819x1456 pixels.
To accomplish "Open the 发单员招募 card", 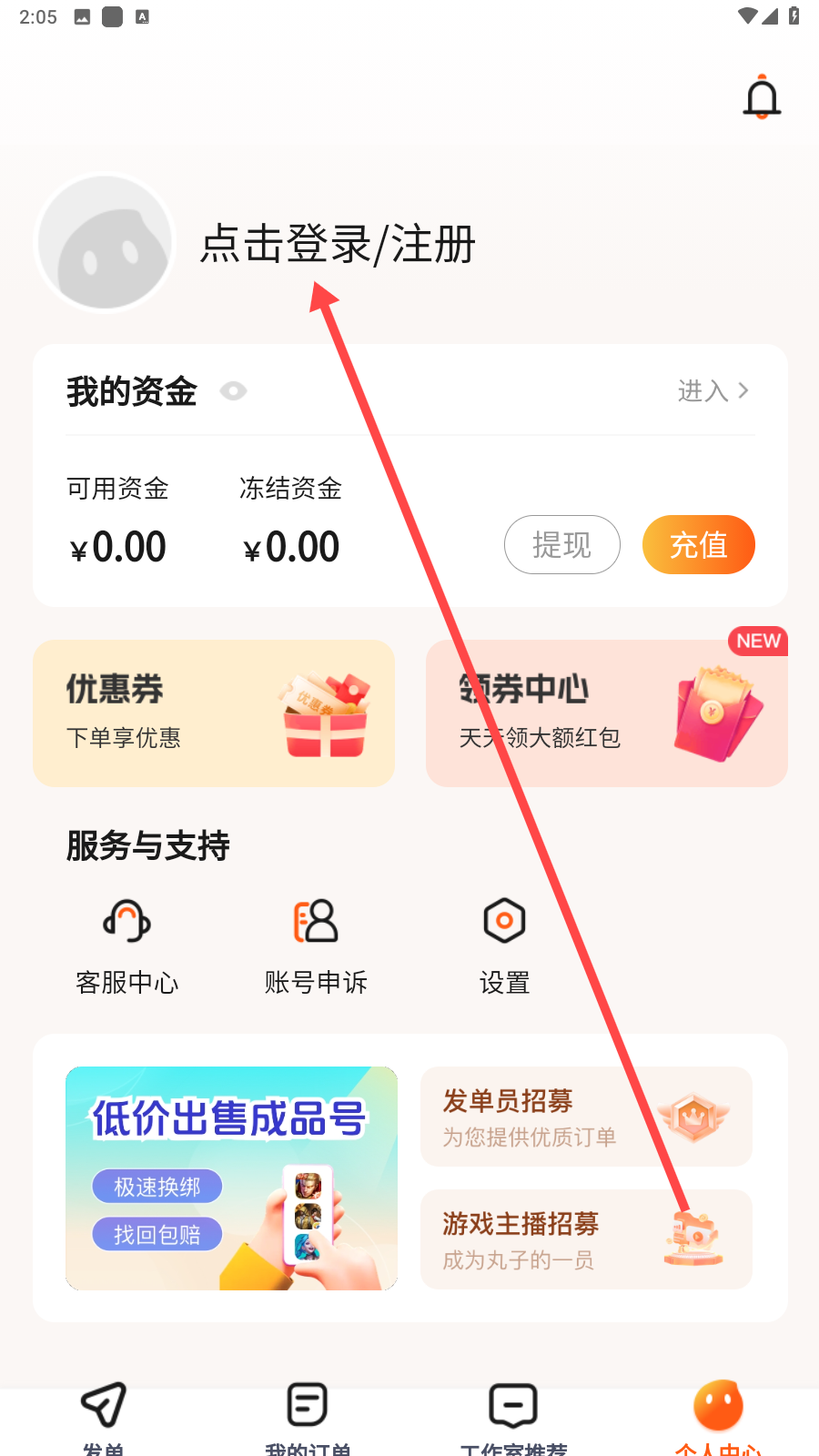I will coord(586,1117).
